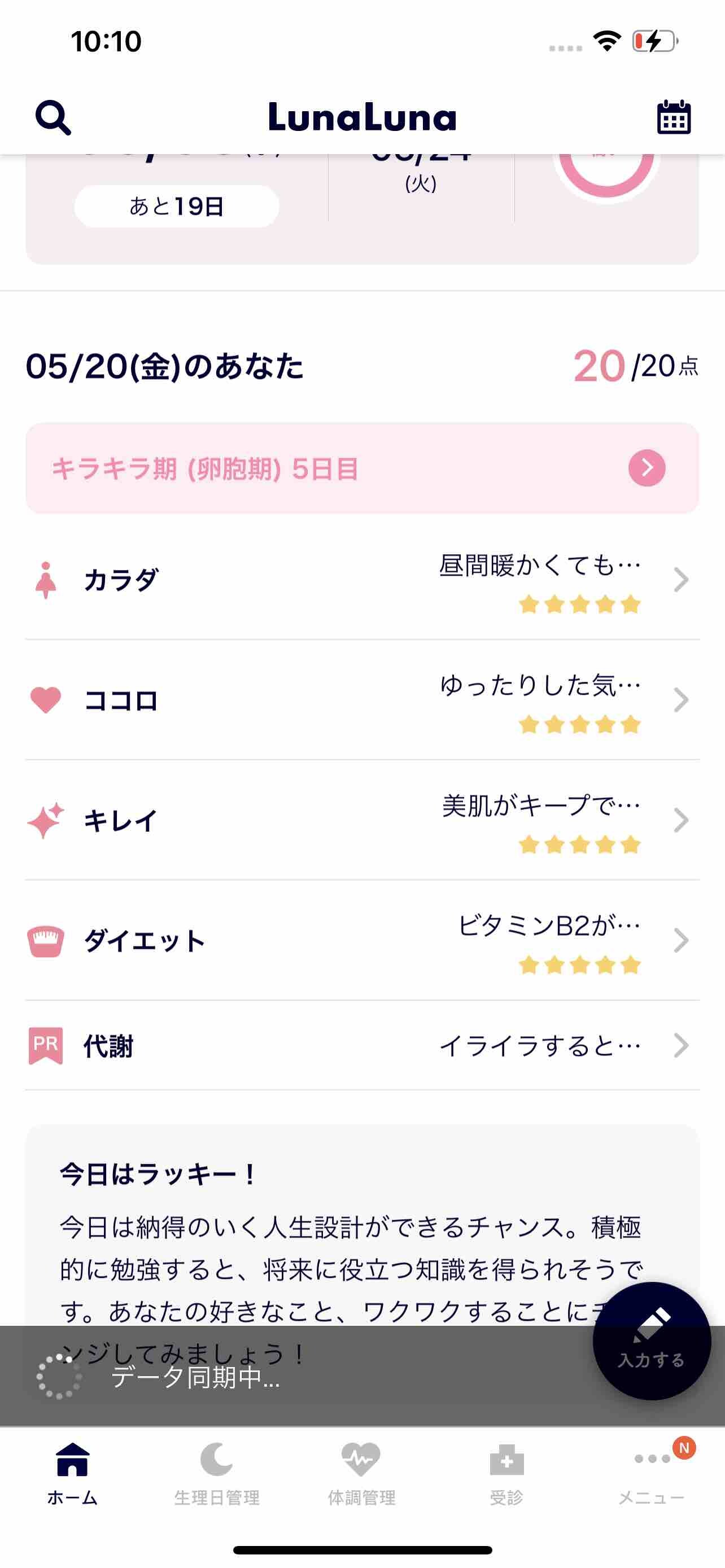Open キラキラ期 (卵胞期) phase details
725x1568 pixels.
point(362,468)
